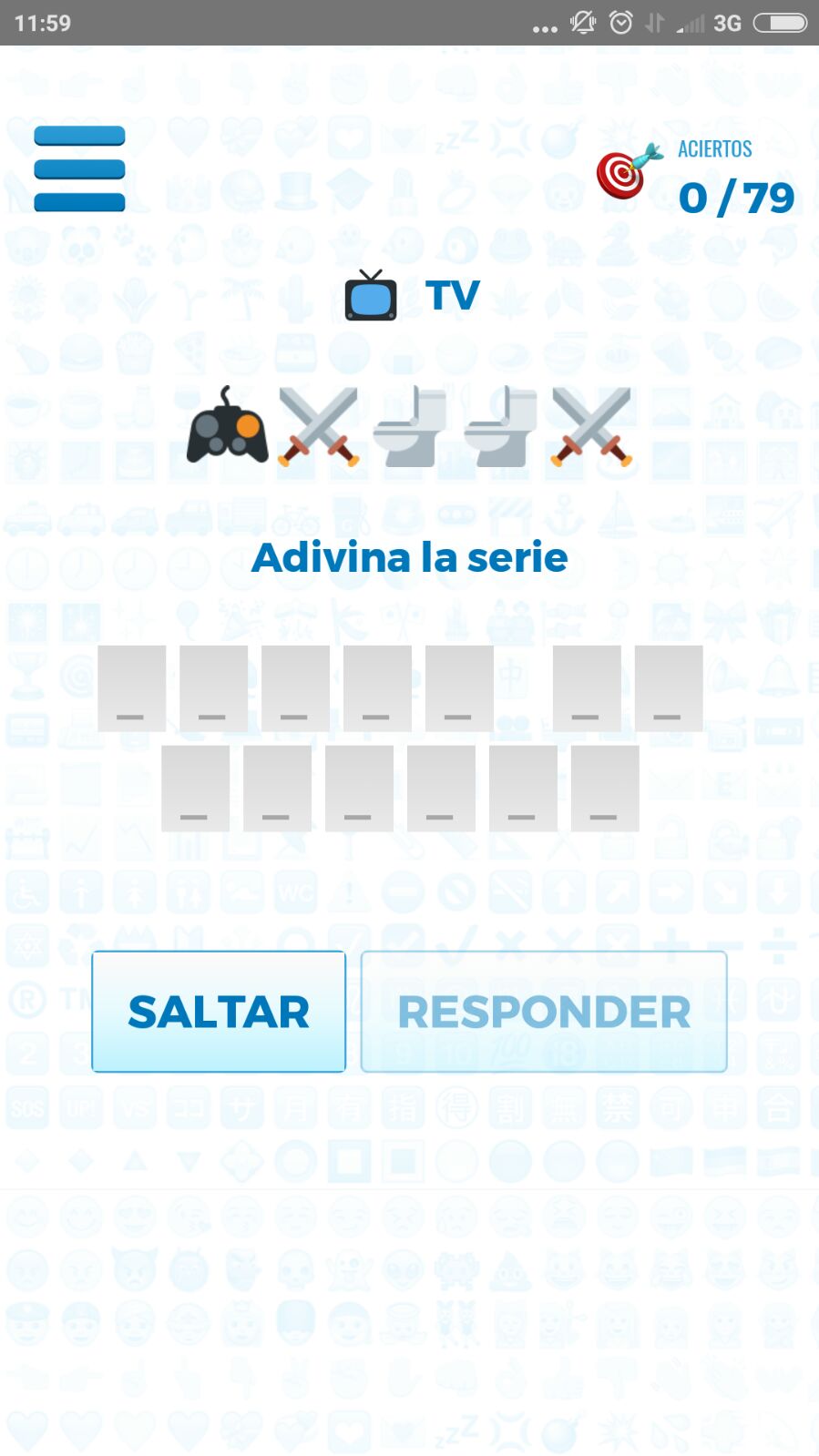
Task: Tap SALTAR to skip this puzzle
Action: coord(219,1012)
